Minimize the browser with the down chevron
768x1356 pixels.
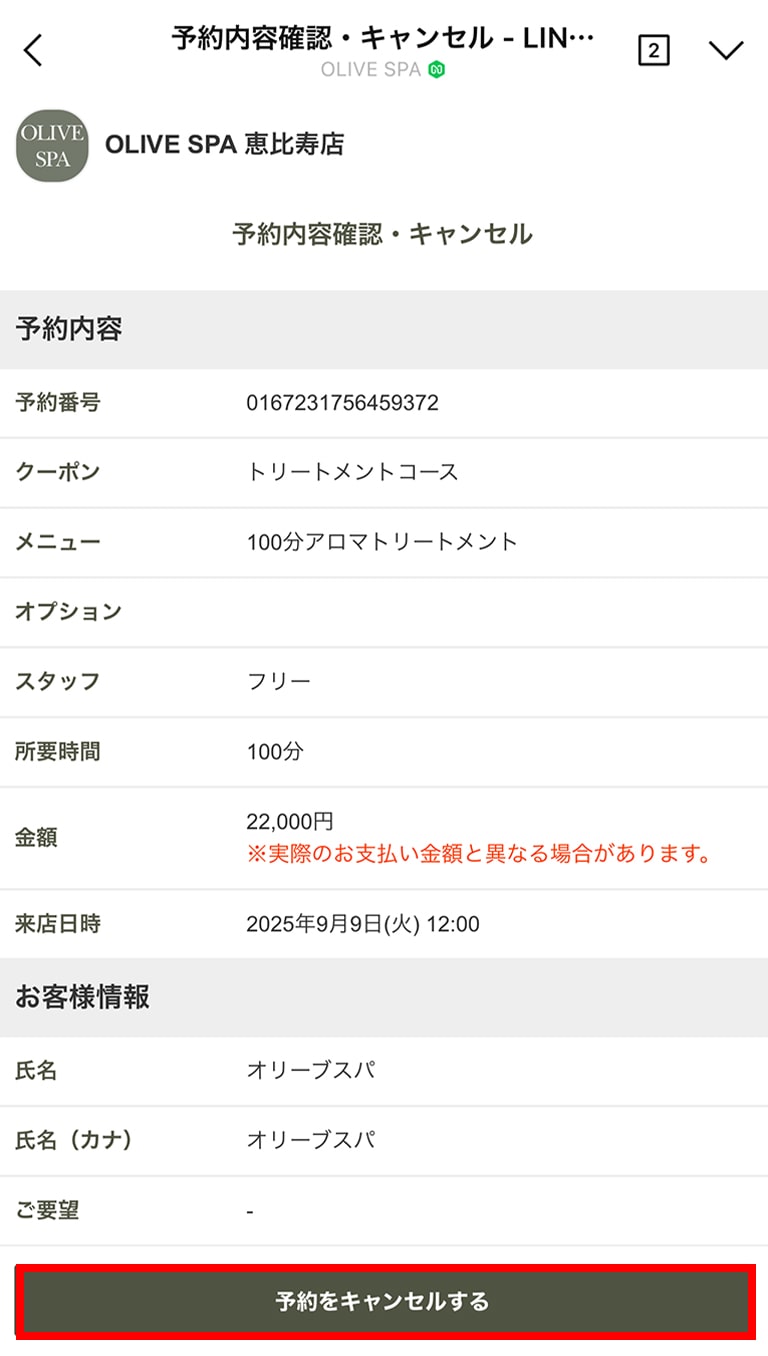(726, 50)
